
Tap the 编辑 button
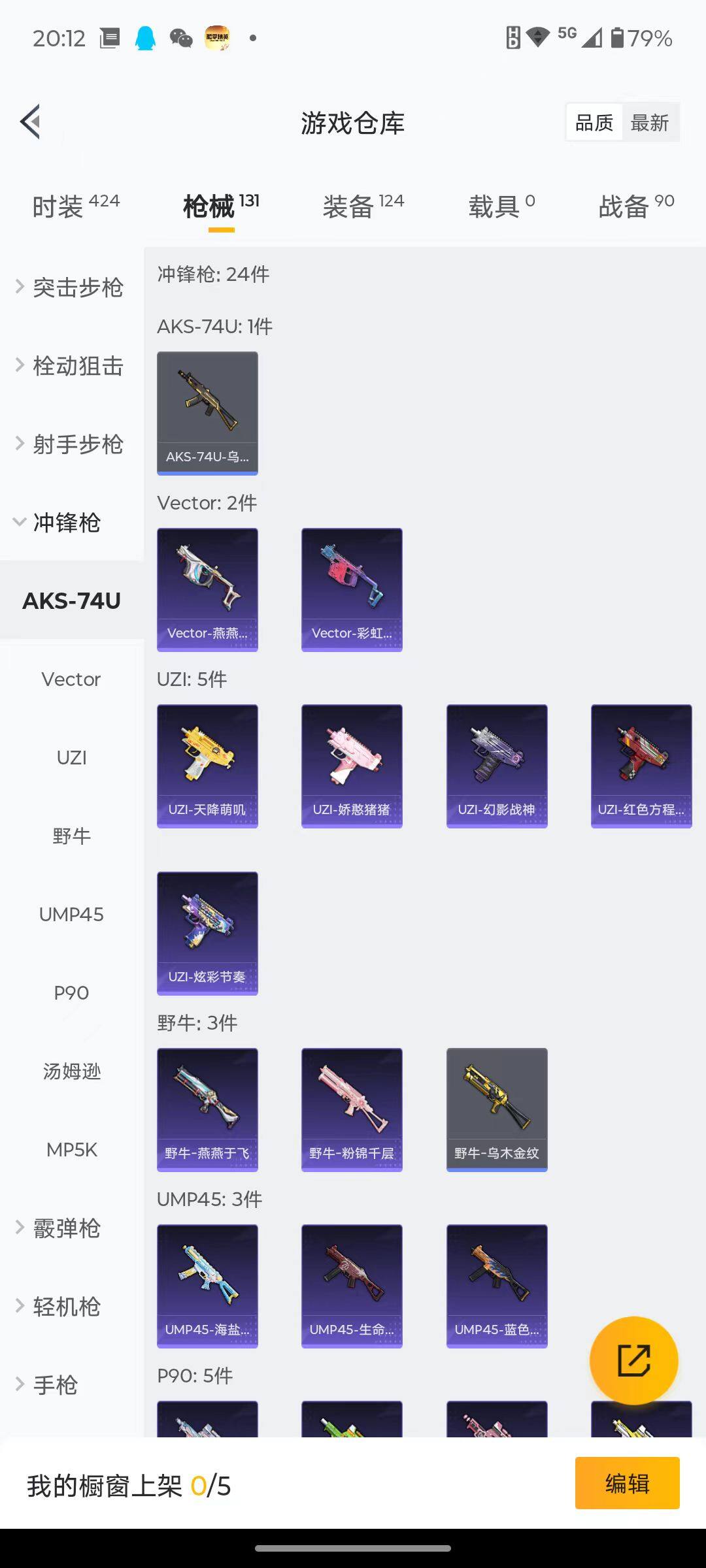pyautogui.click(x=627, y=1483)
